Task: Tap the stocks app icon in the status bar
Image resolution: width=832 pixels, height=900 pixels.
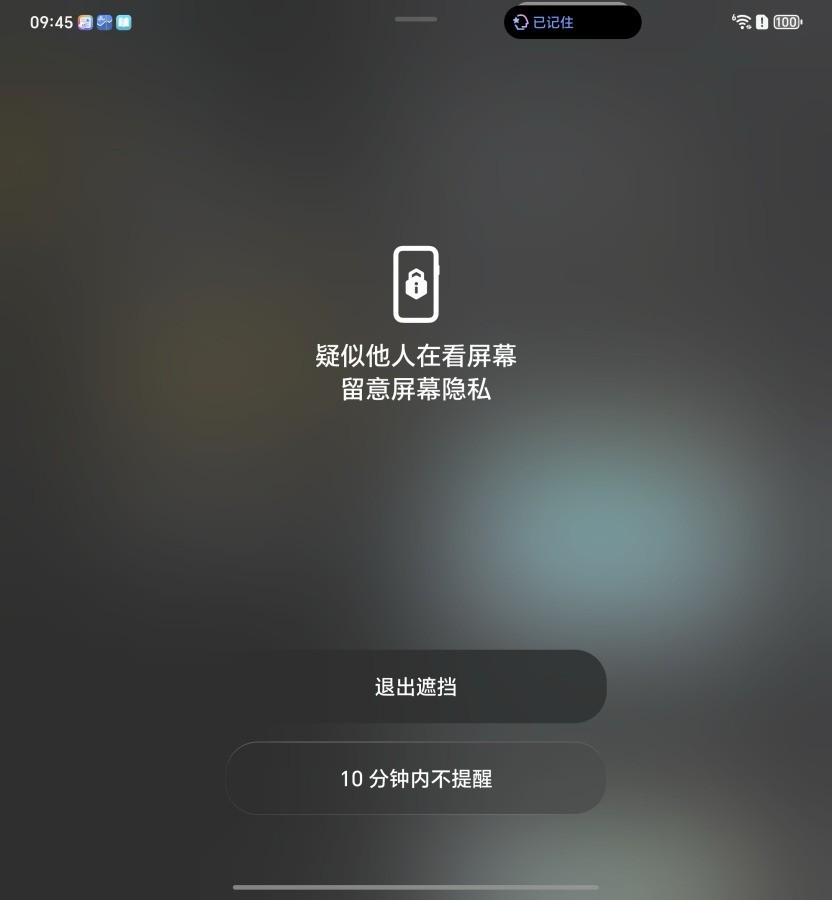Action: 104,21
